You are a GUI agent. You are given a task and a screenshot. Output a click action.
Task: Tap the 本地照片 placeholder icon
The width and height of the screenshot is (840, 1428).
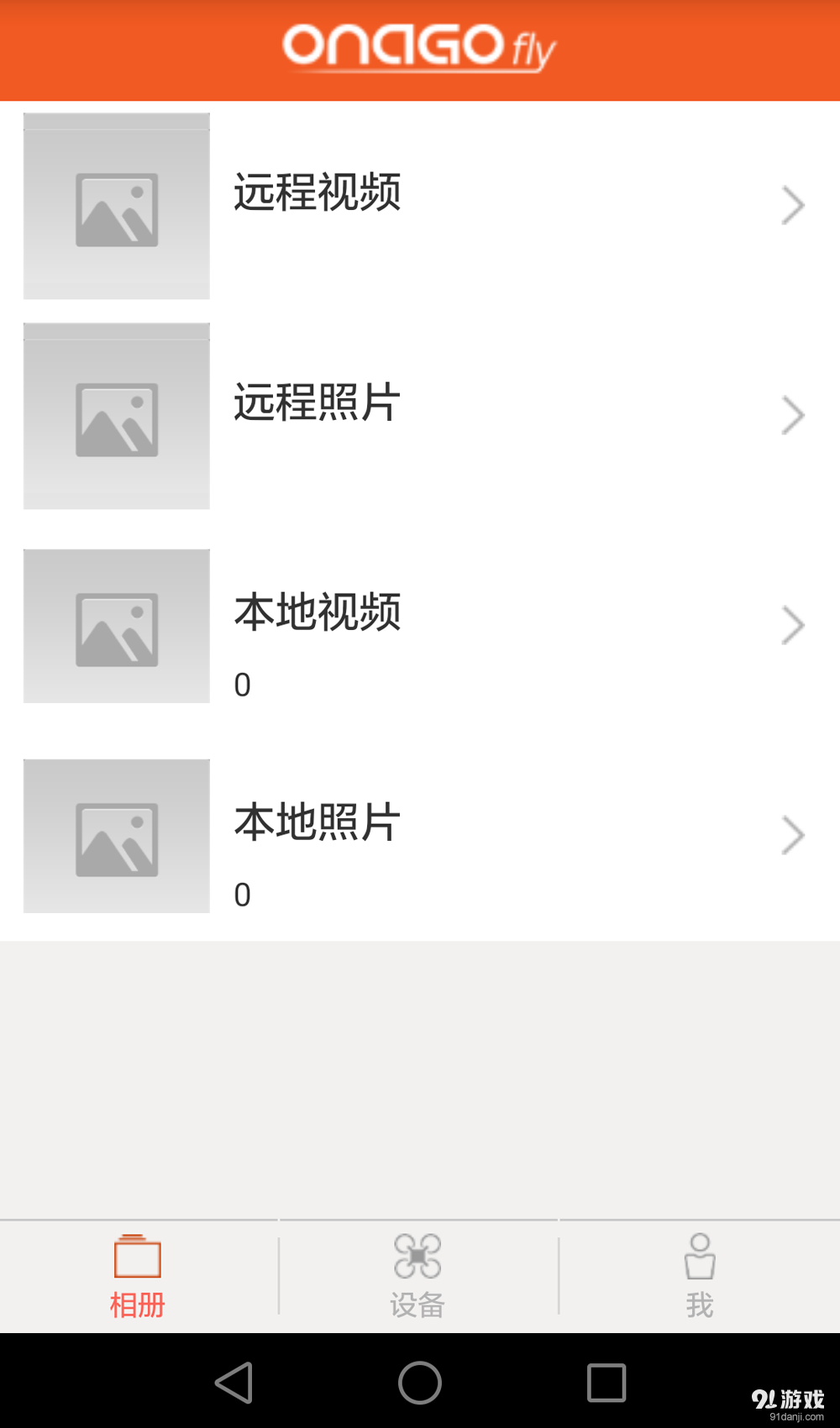point(116,835)
